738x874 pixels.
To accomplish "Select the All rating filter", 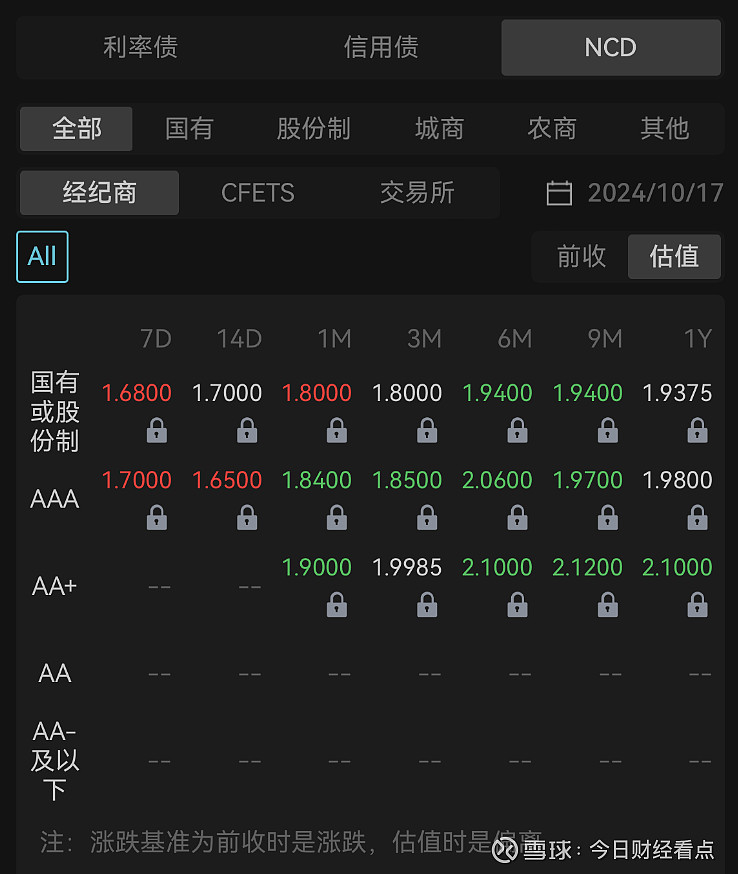I will (42, 256).
